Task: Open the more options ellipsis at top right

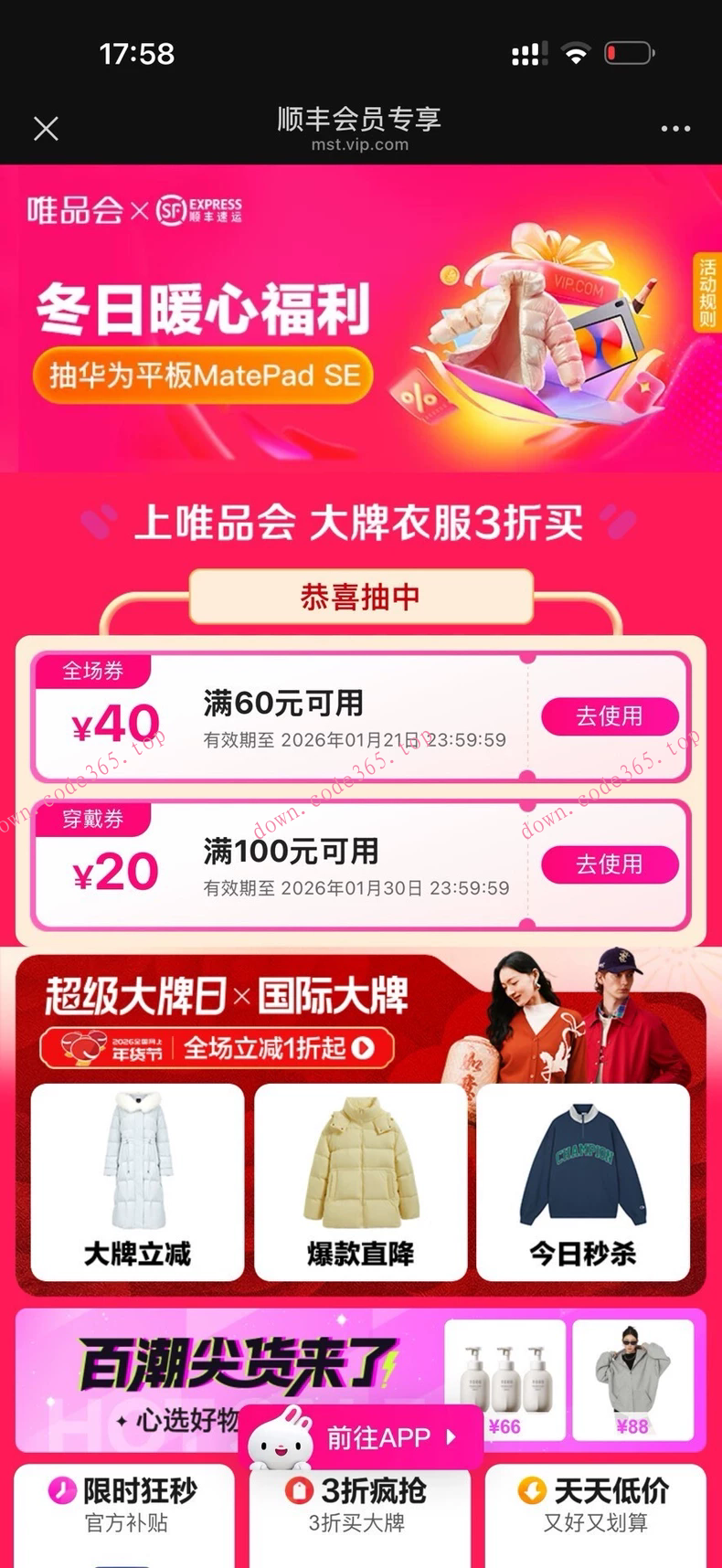Action: click(674, 128)
